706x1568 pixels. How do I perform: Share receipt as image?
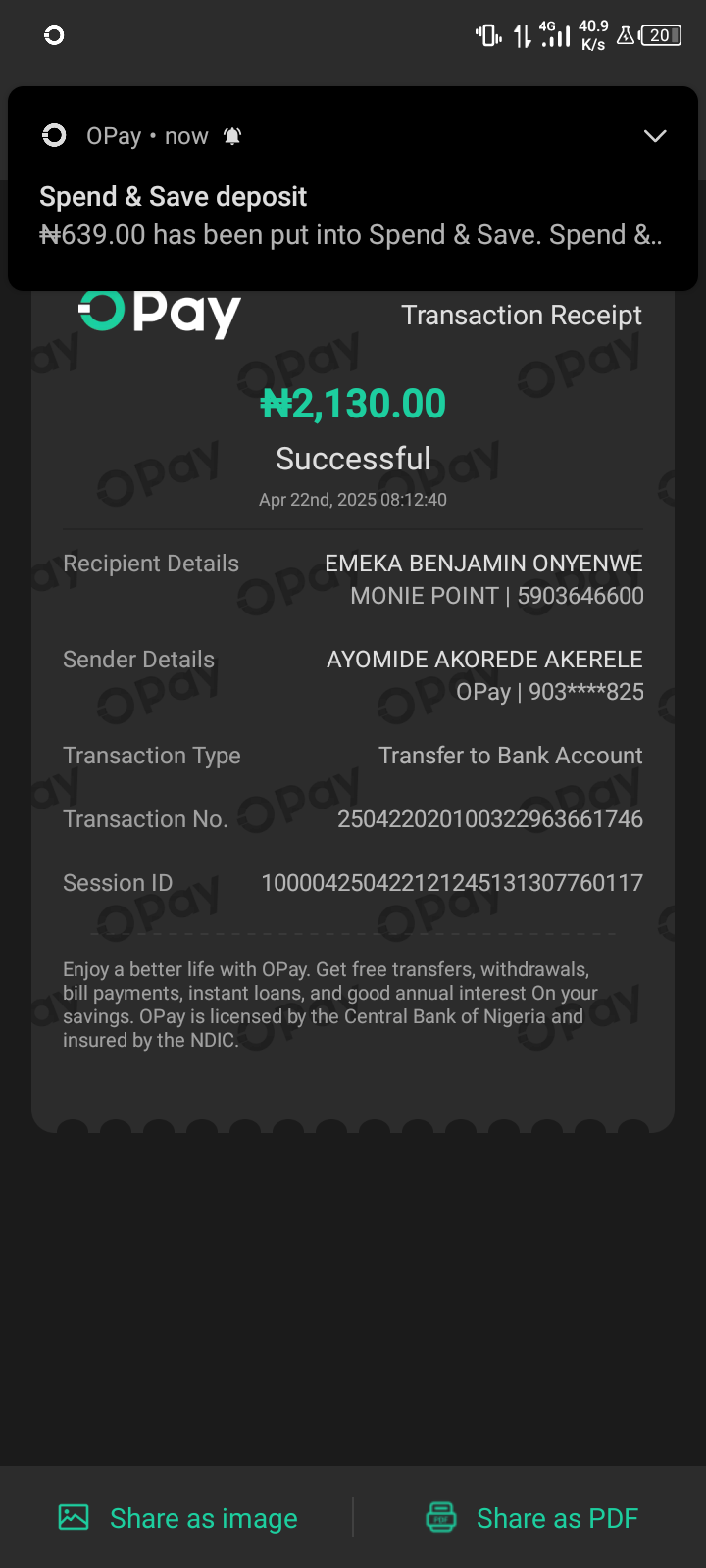[178, 1518]
